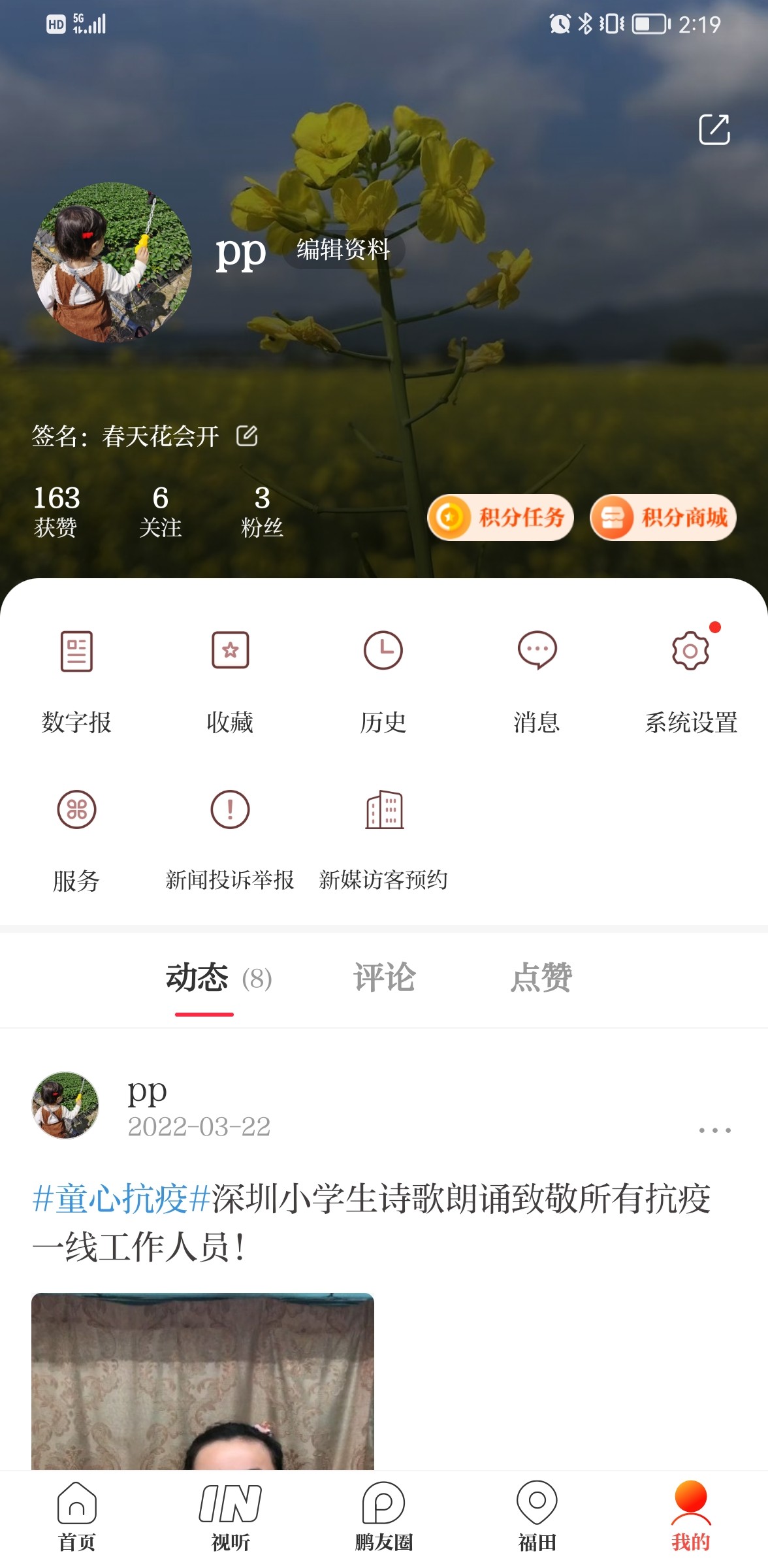Switch to the 点赞 tab
This screenshot has width=768, height=1568.
click(541, 977)
